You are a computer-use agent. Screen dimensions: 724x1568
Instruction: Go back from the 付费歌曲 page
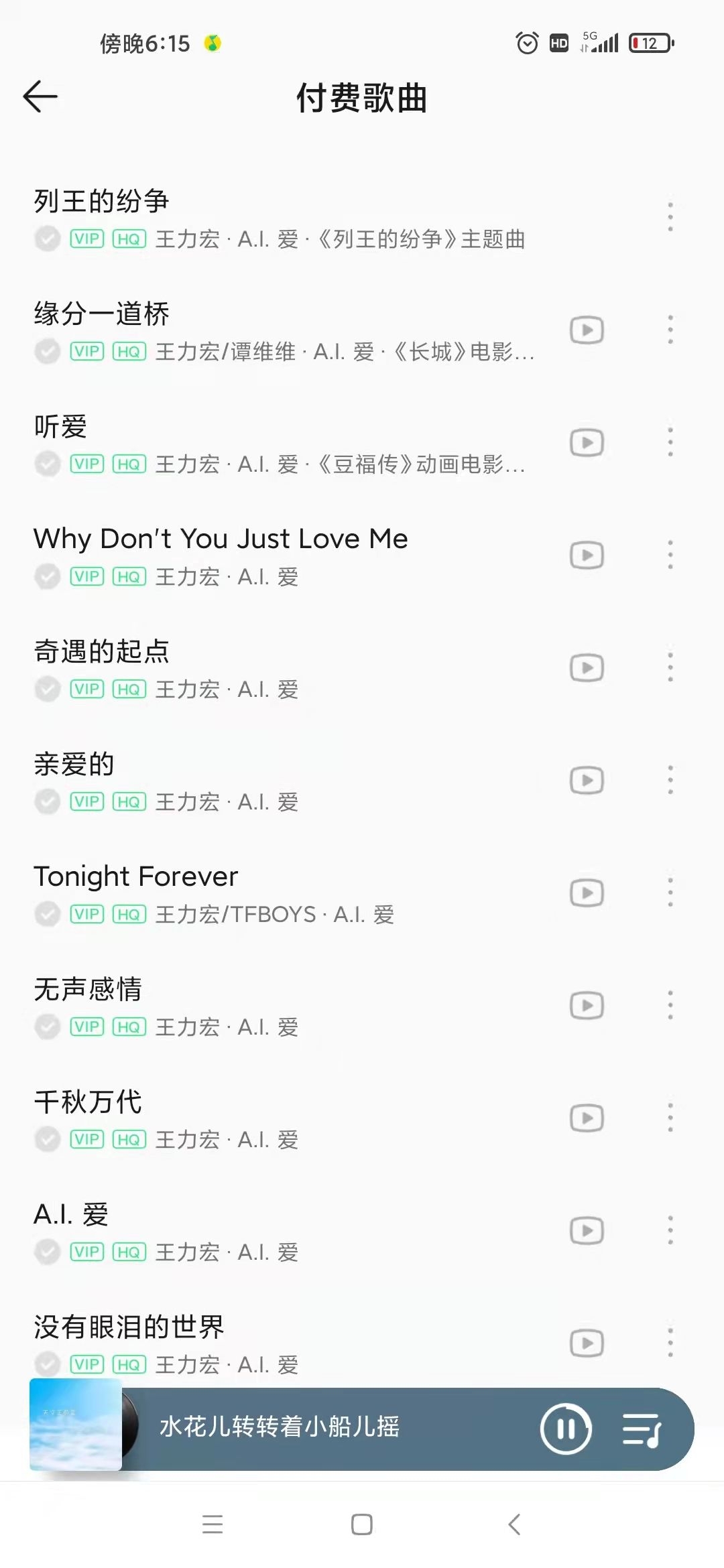point(40,96)
